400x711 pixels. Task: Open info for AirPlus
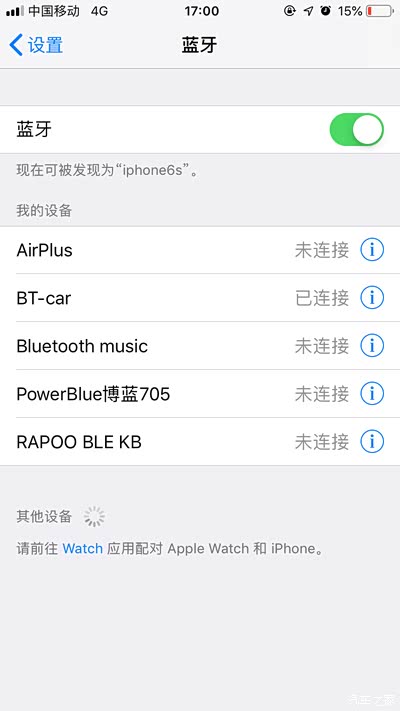(x=372, y=249)
